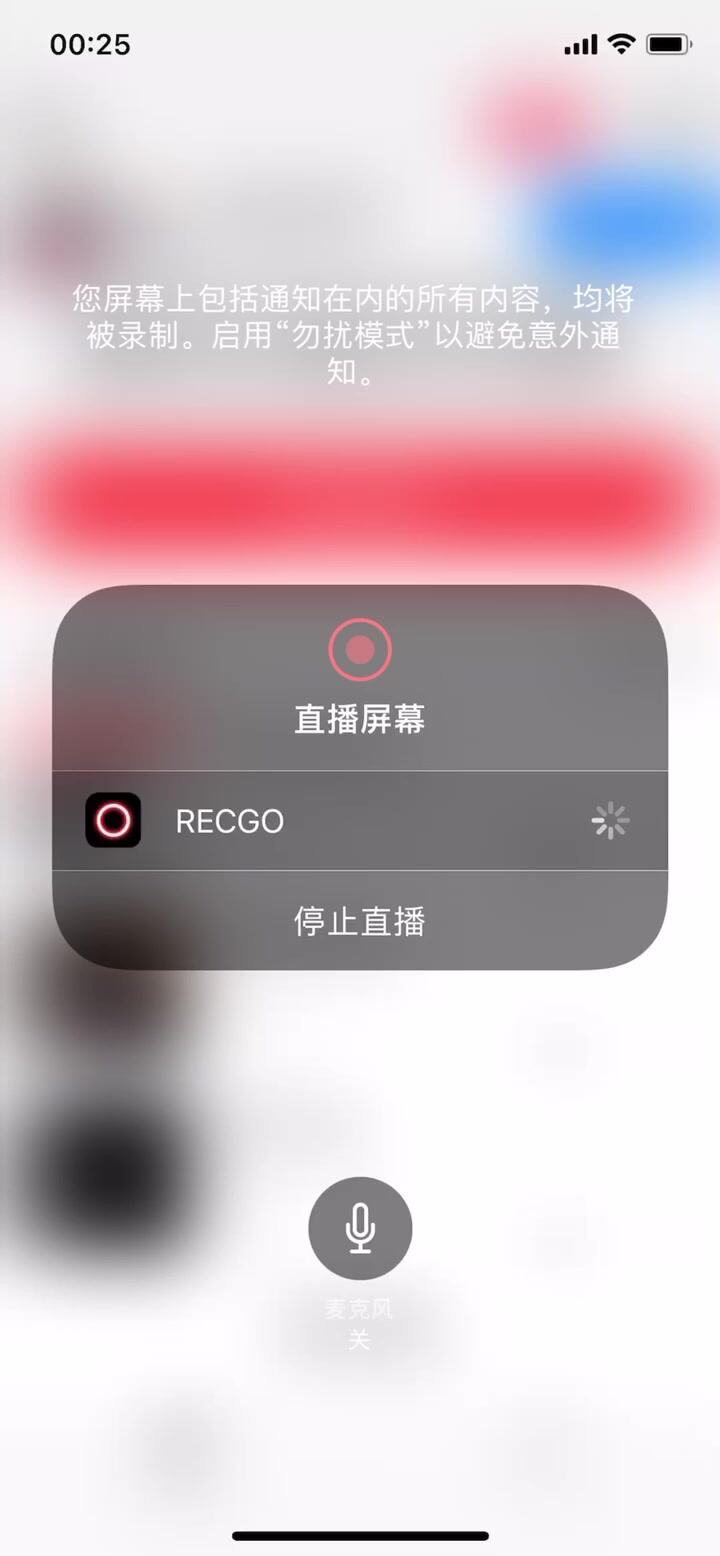Tap the home indicator bar
Viewport: 720px width, 1556px height.
[360, 1536]
